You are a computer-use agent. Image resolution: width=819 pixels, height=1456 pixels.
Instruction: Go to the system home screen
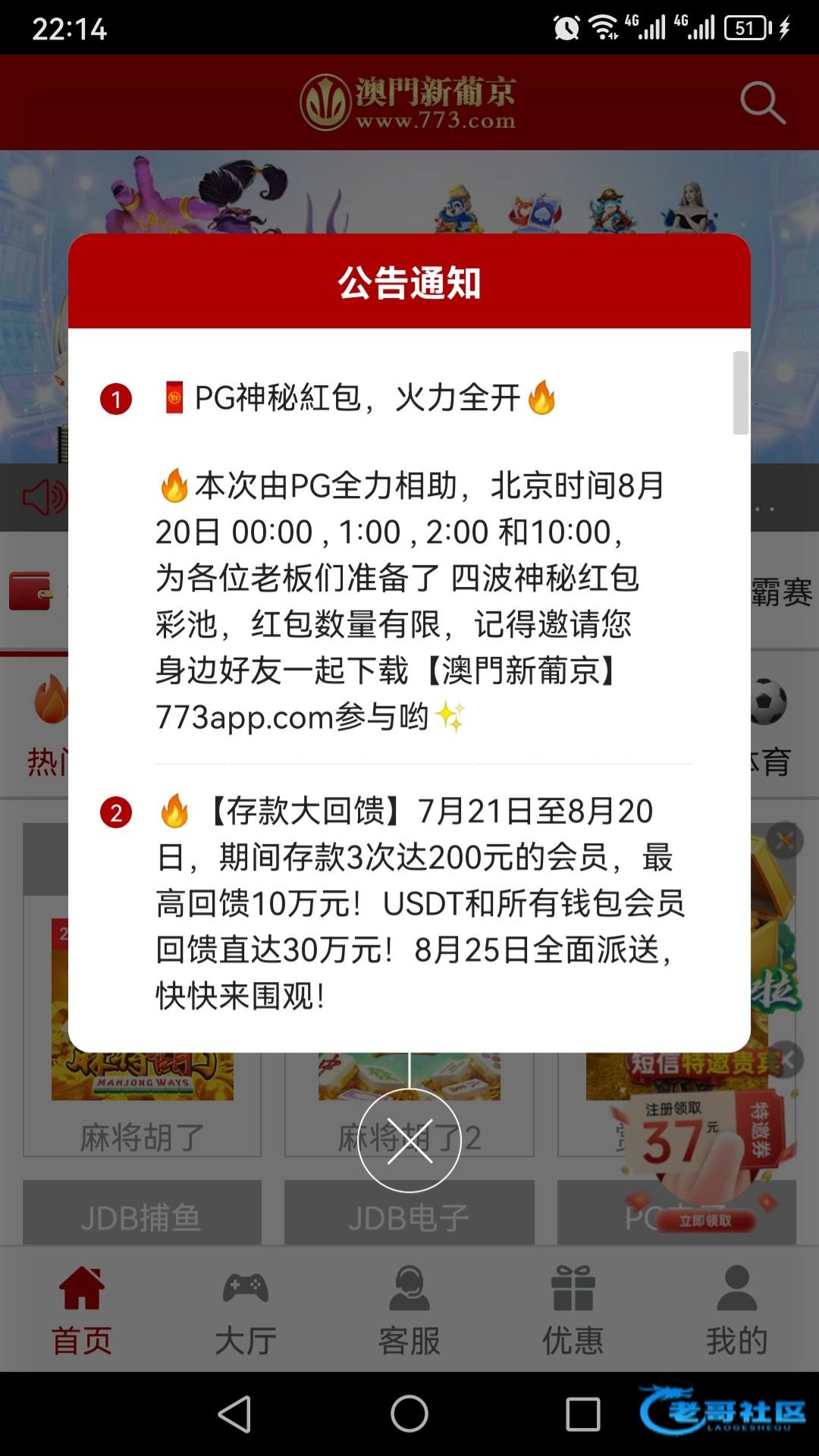[x=409, y=1414]
